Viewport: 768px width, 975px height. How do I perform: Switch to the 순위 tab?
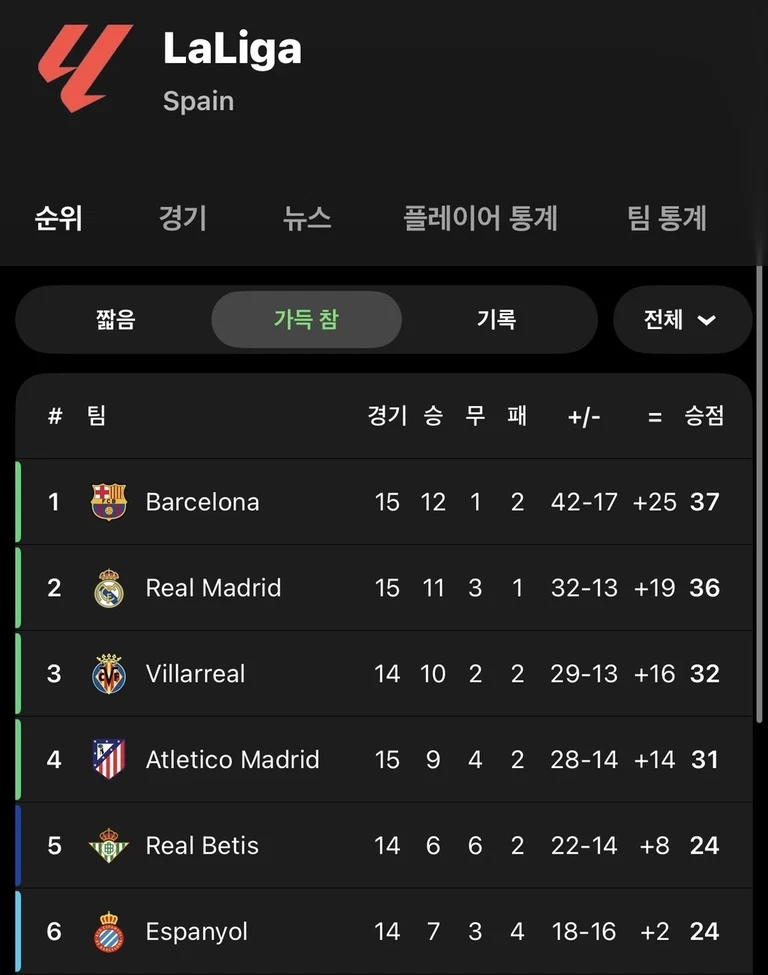coord(58,218)
